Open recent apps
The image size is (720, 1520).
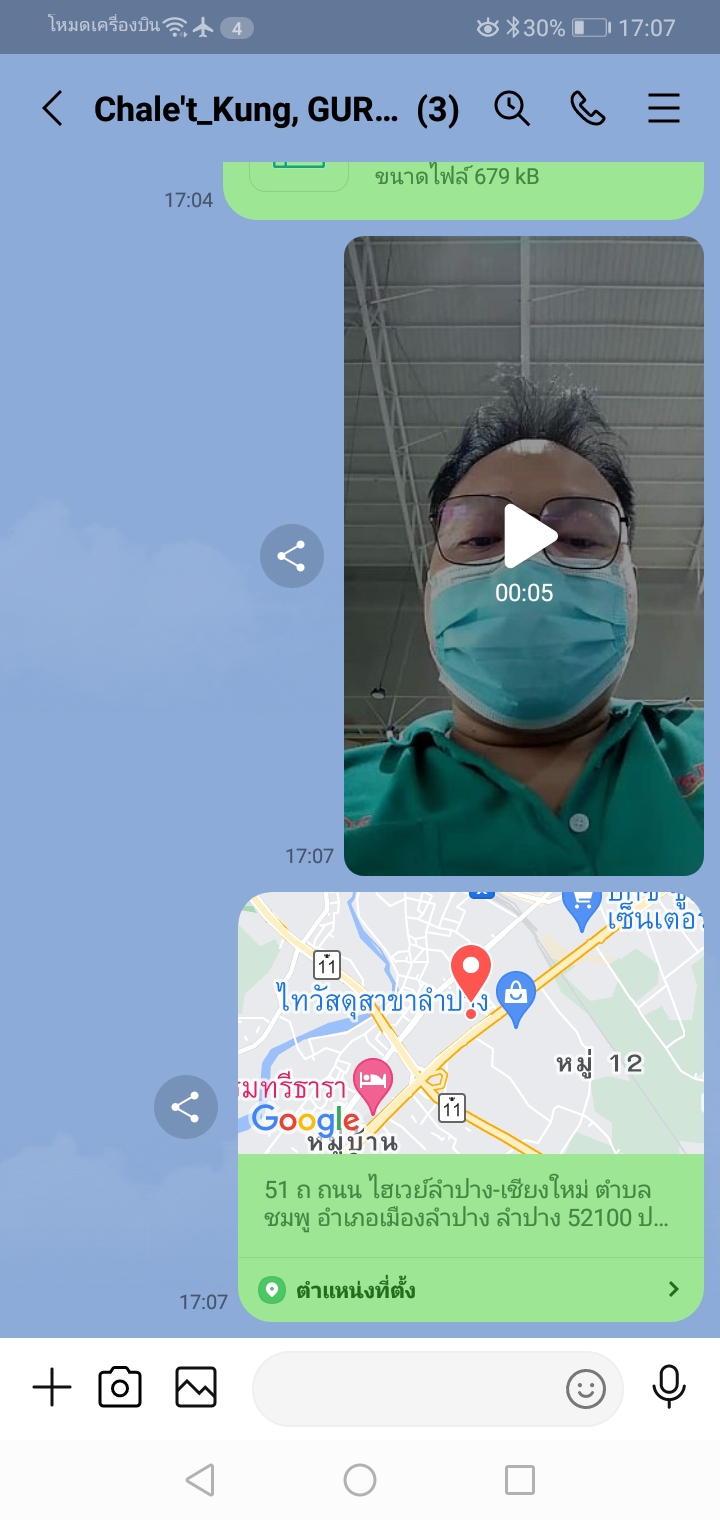point(520,1480)
